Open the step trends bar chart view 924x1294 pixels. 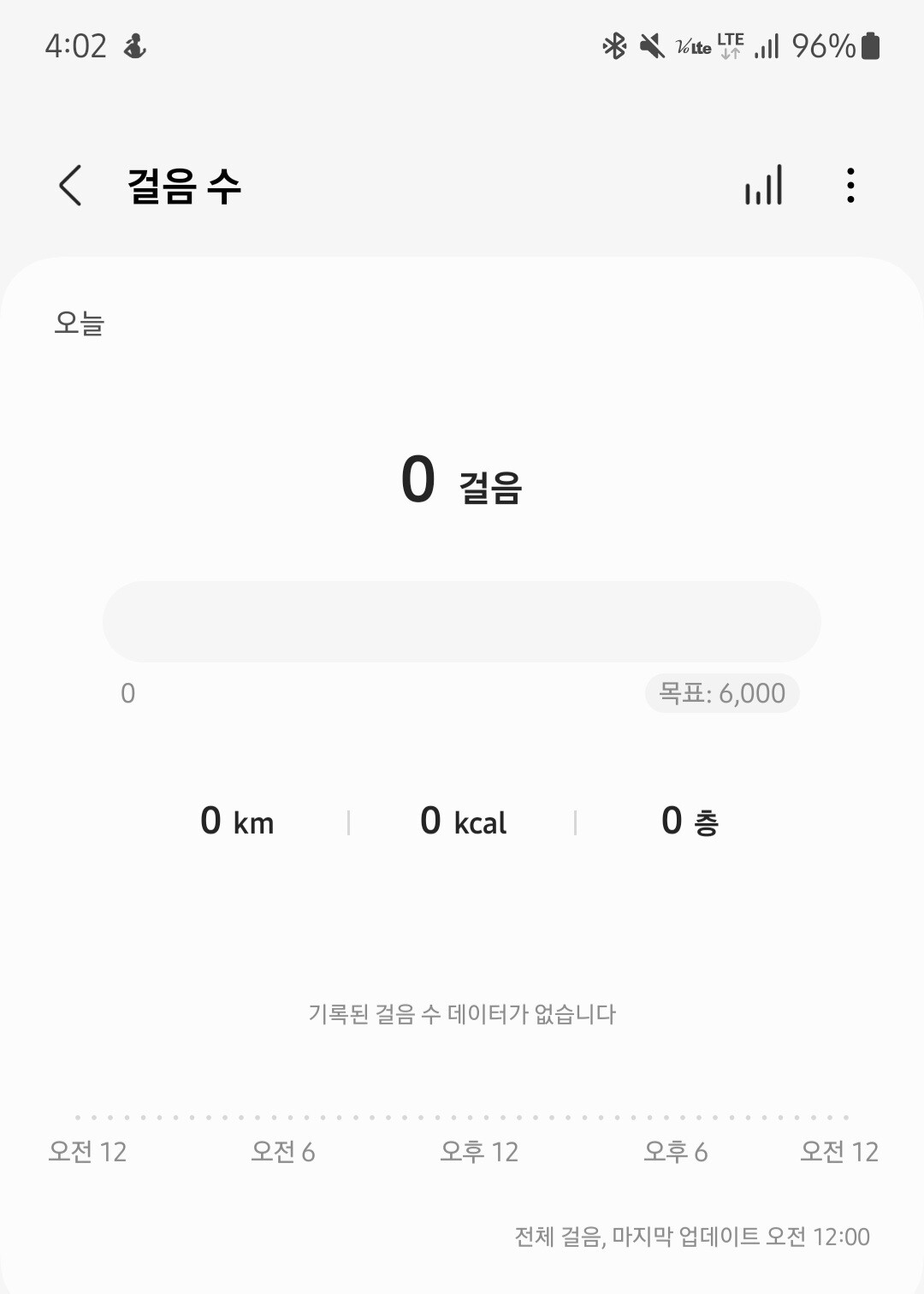click(764, 185)
